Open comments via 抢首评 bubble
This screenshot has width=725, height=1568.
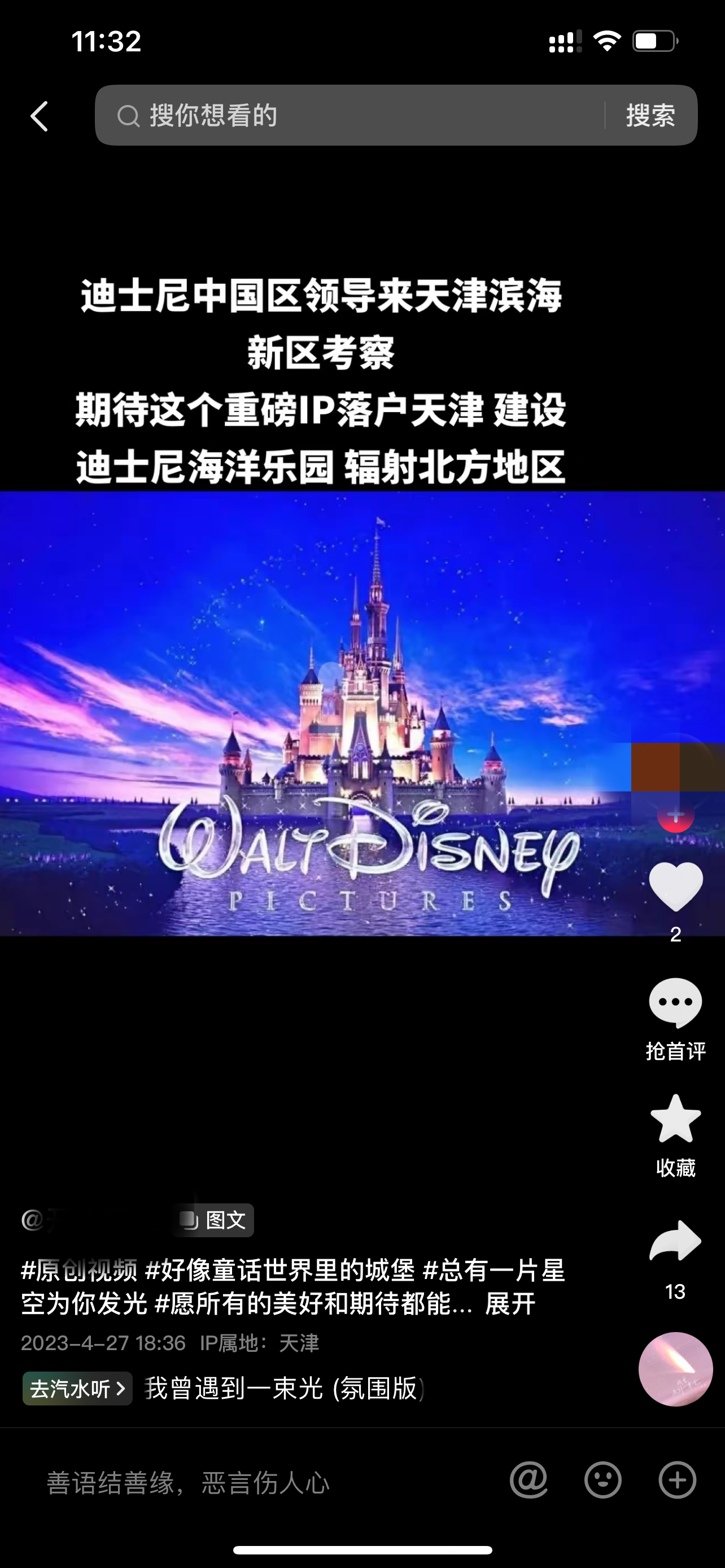click(675, 1003)
